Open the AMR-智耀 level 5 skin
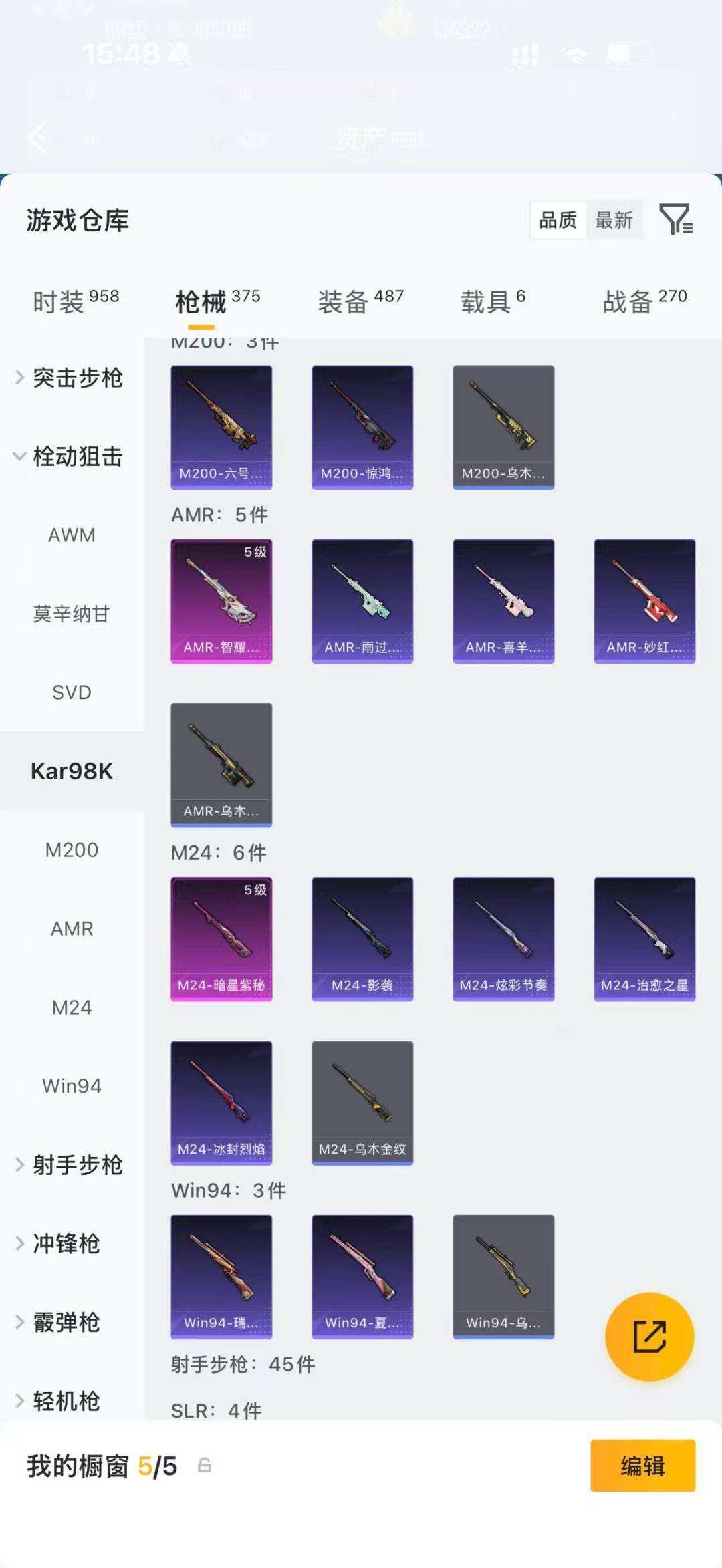 pos(221,601)
